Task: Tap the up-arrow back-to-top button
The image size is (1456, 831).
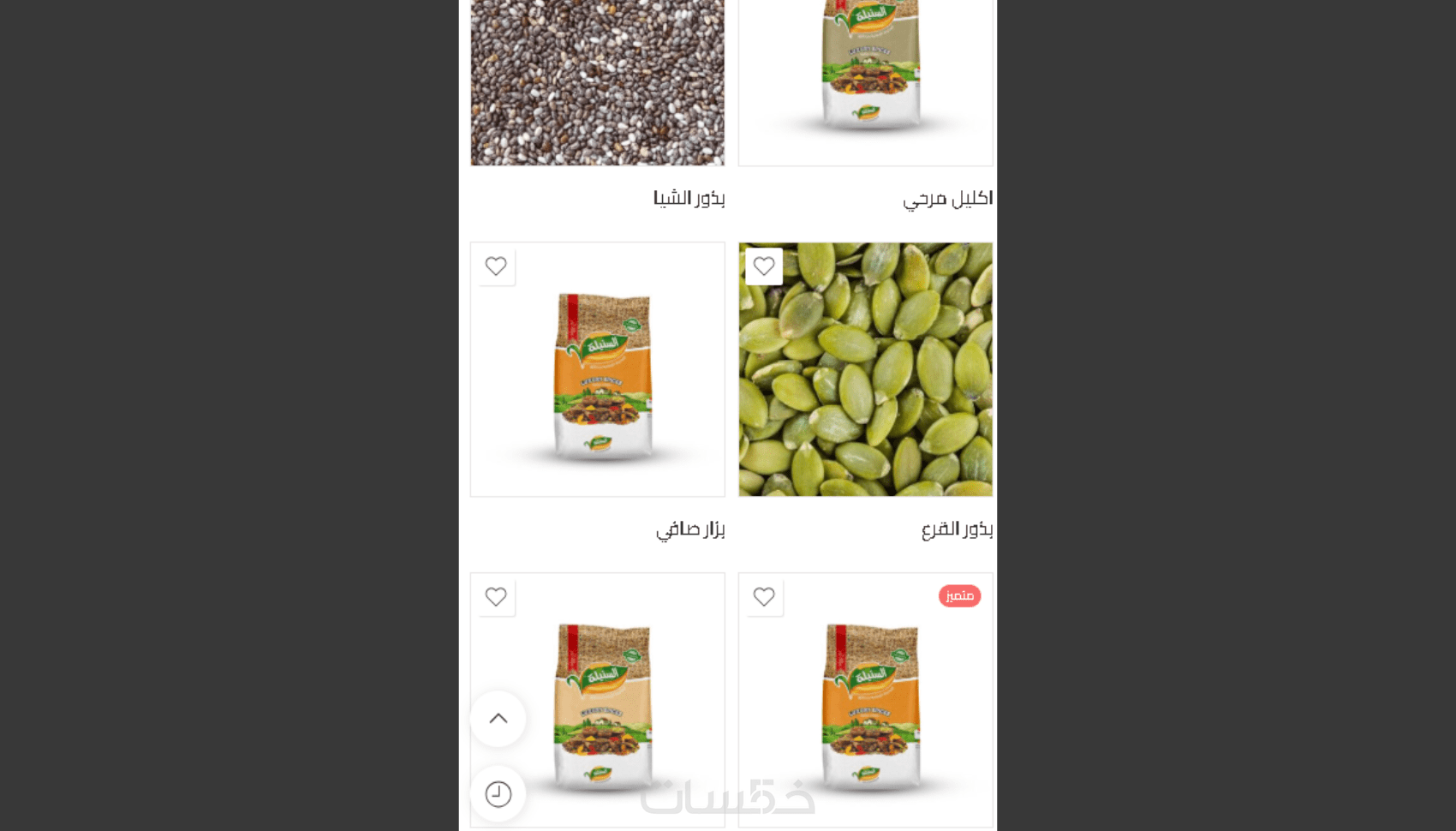Action: click(498, 719)
